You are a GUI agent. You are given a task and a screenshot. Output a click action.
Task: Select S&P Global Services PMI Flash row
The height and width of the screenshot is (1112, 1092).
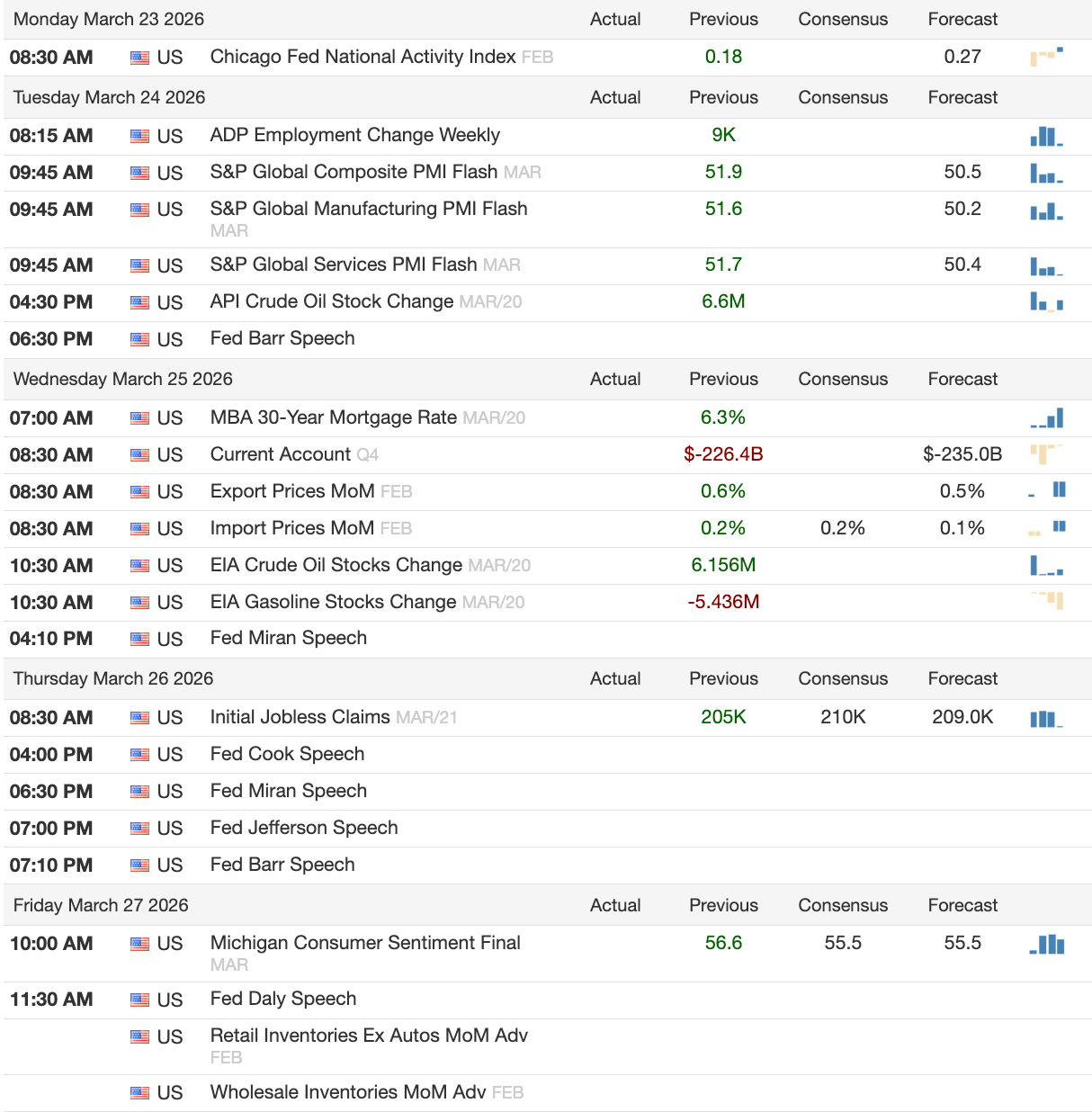coord(344,265)
